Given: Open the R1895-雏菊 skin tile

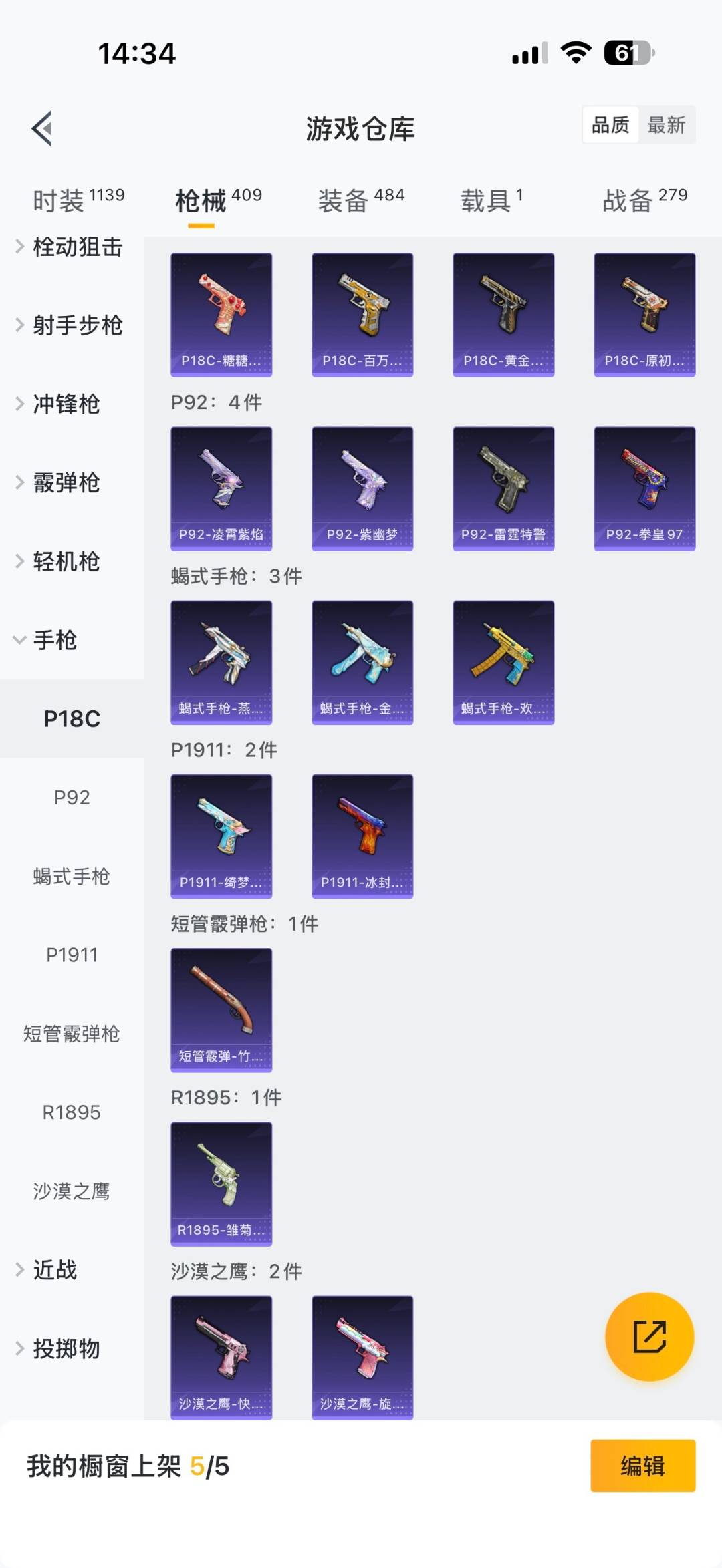Looking at the screenshot, I should tap(221, 1183).
